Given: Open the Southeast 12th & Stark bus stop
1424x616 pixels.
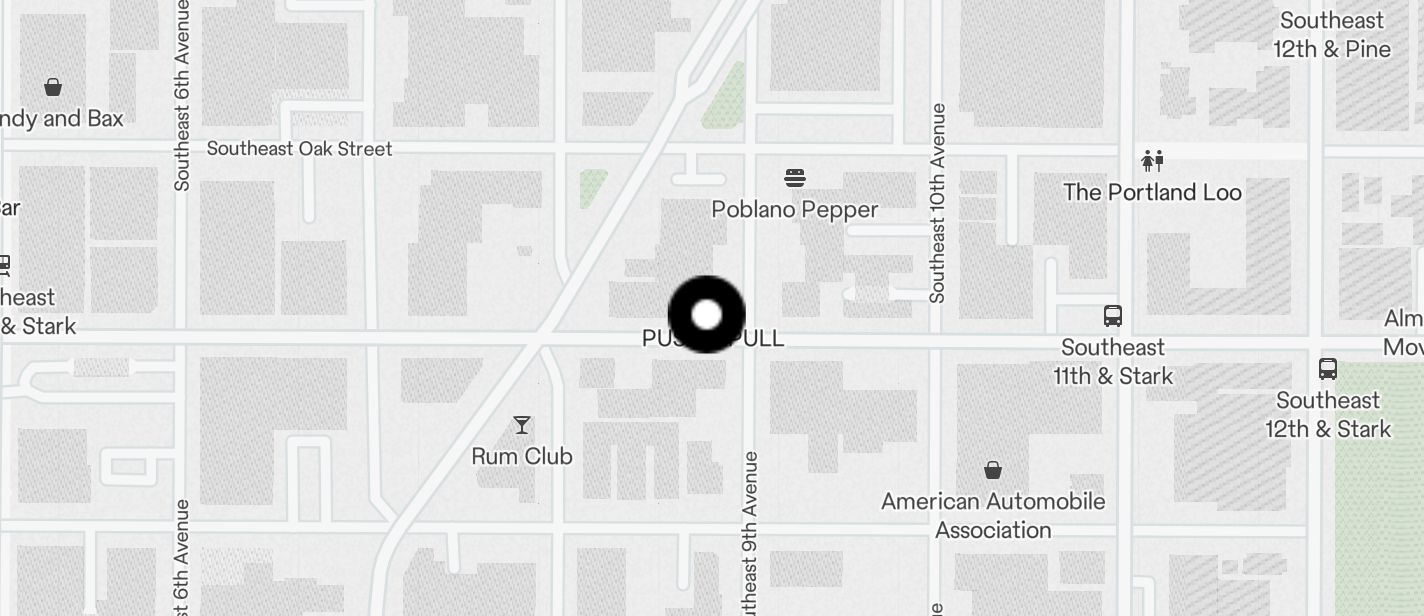Looking at the screenshot, I should [x=1328, y=369].
